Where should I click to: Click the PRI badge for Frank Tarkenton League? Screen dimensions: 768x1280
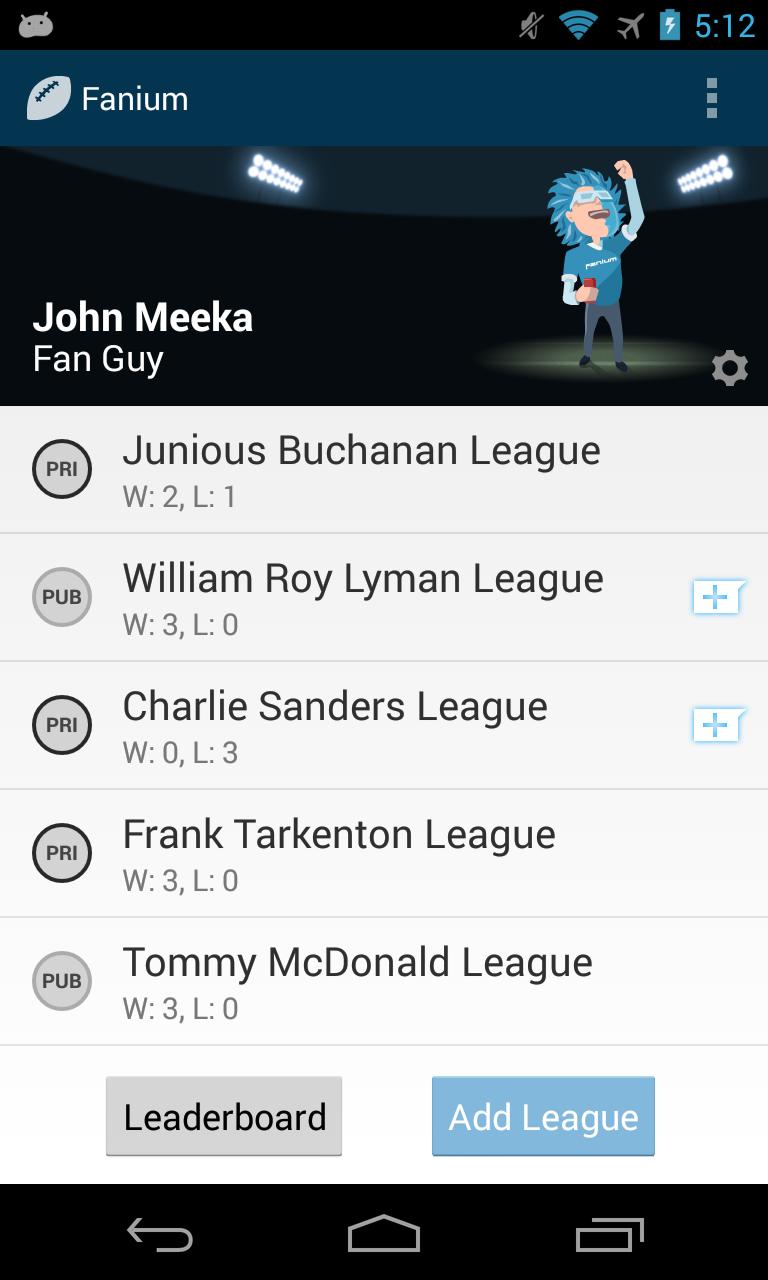pyautogui.click(x=62, y=853)
